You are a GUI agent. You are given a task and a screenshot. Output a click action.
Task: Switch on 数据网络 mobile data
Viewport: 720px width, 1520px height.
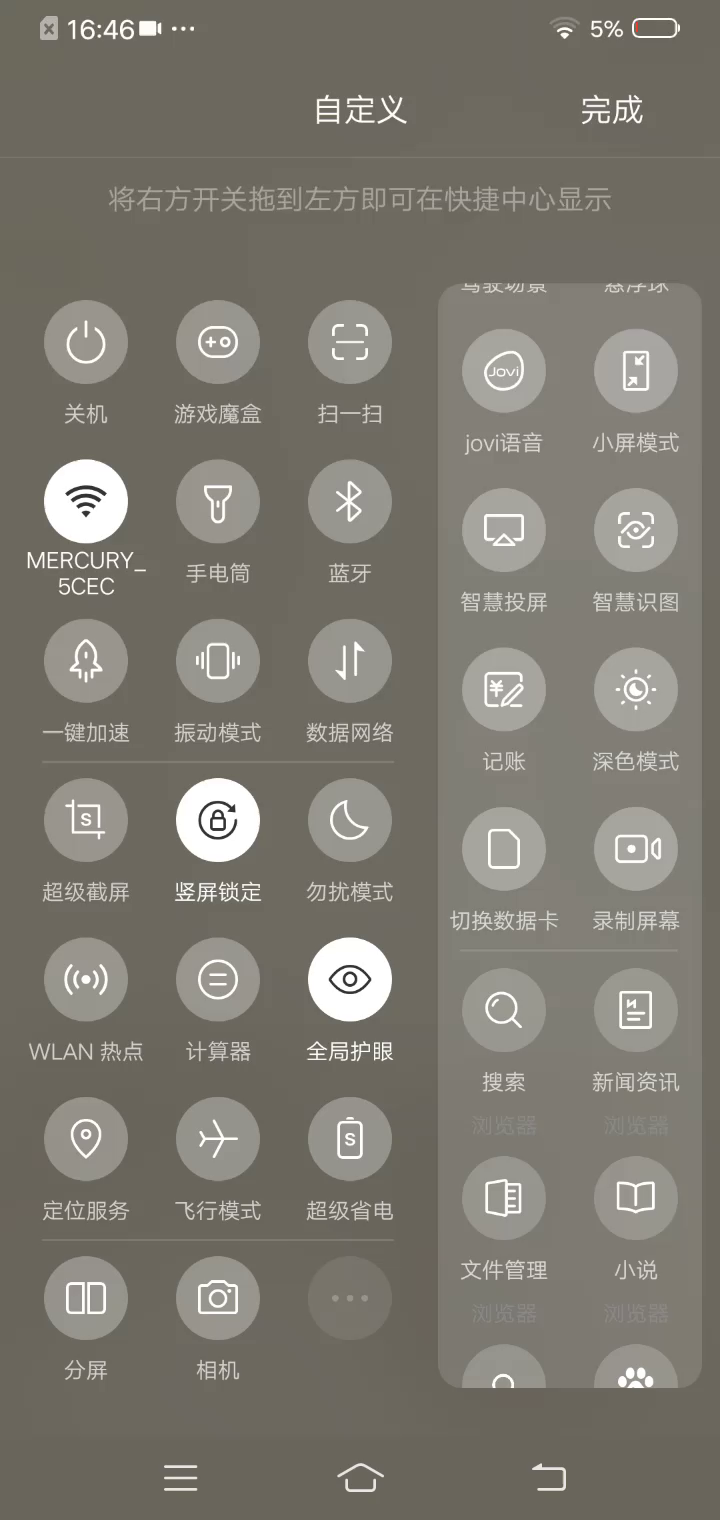[x=350, y=661]
